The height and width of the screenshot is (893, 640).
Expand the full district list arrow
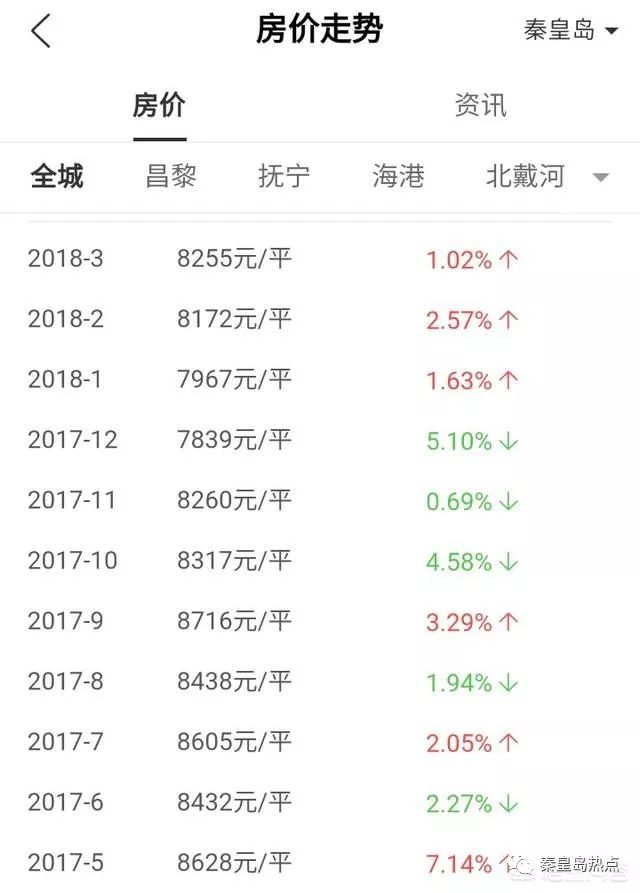pyautogui.click(x=601, y=178)
